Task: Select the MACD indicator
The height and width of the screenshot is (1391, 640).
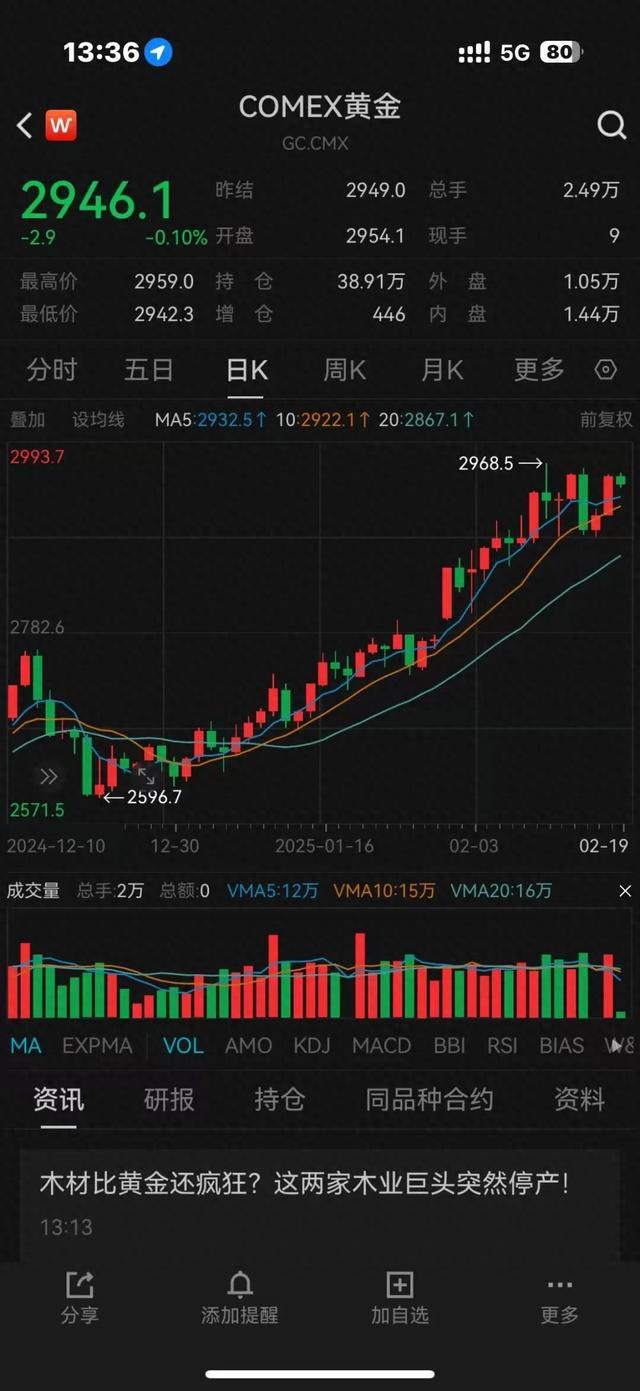Action: click(381, 1046)
